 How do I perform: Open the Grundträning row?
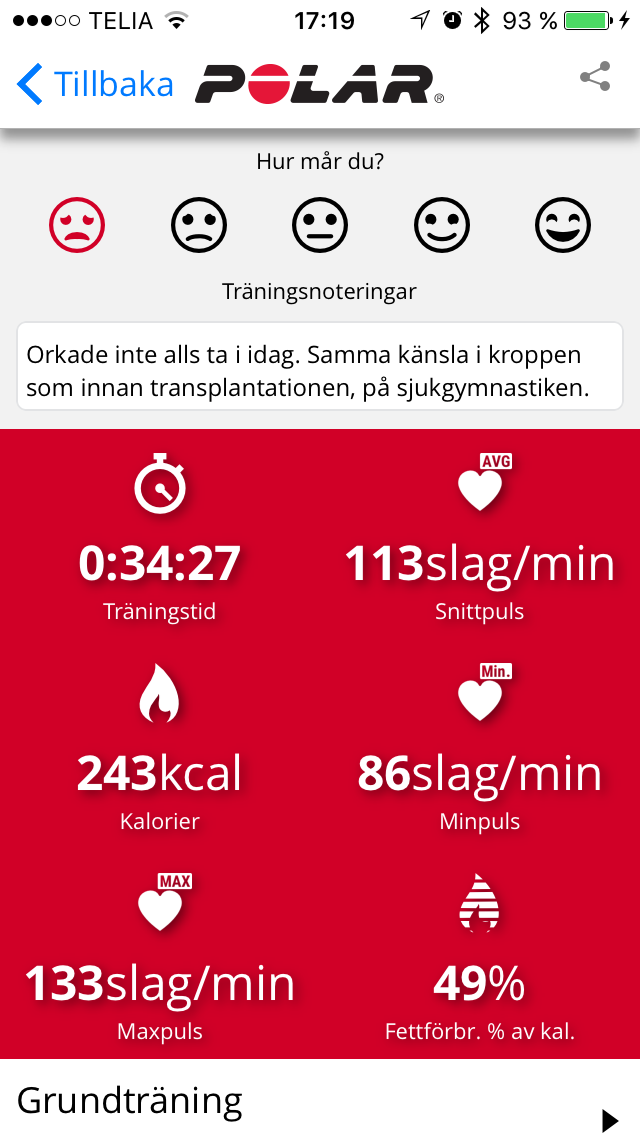(320, 1098)
